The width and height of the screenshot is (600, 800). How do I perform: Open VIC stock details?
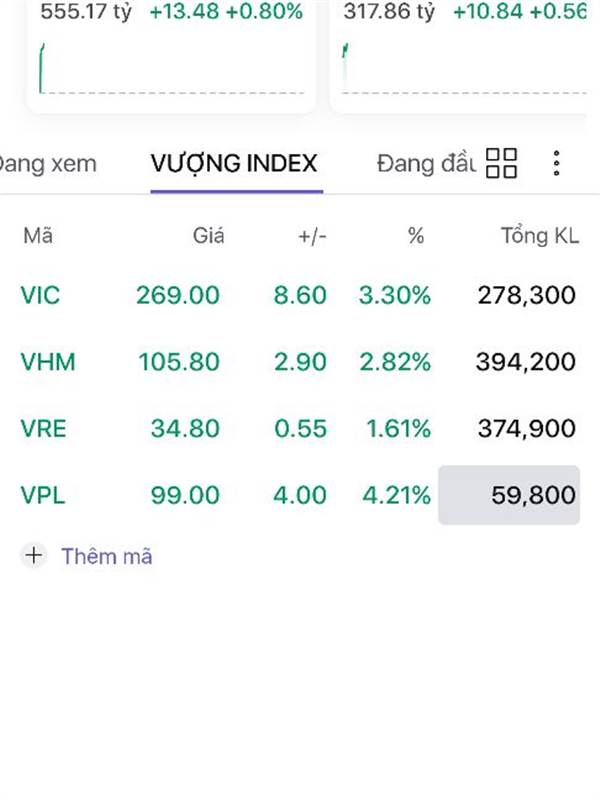pyautogui.click(x=40, y=295)
